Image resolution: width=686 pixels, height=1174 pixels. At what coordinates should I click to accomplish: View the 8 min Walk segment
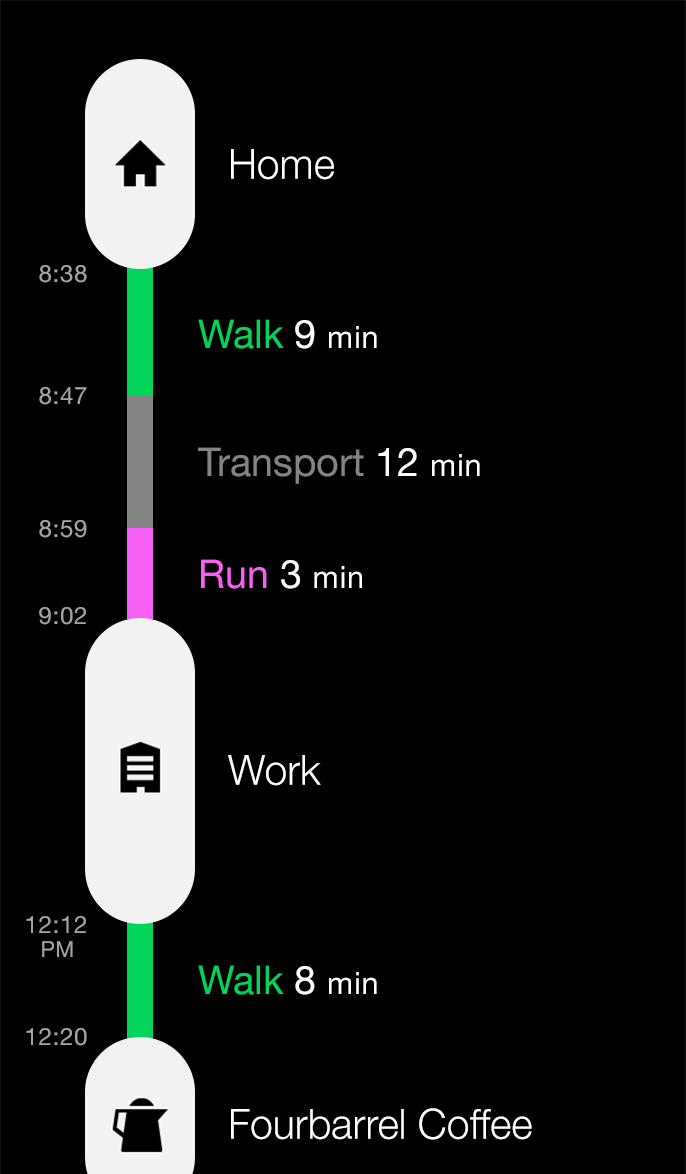tap(288, 980)
